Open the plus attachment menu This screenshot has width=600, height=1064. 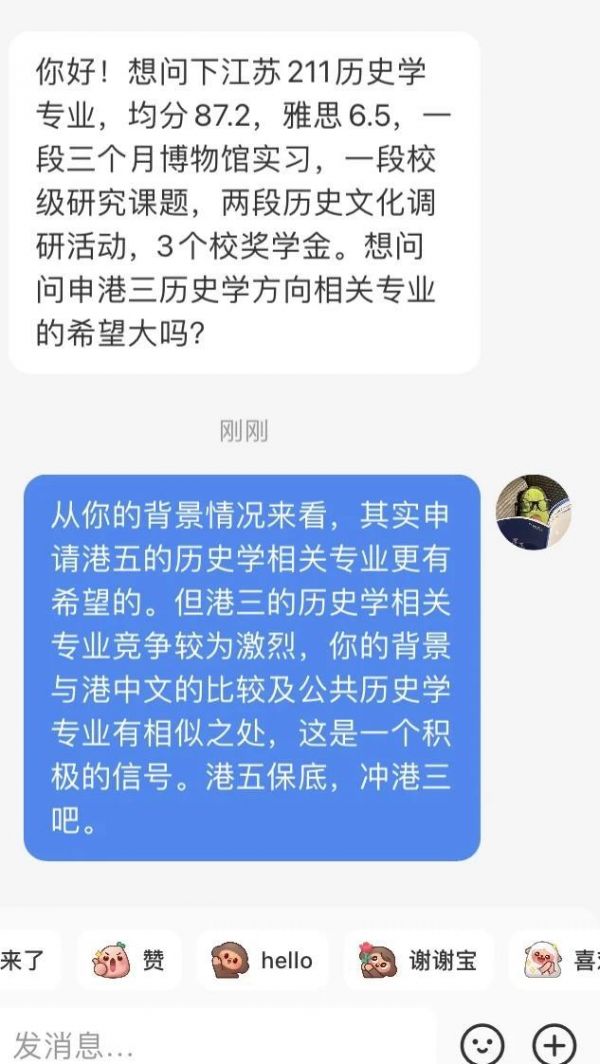pyautogui.click(x=555, y=1043)
